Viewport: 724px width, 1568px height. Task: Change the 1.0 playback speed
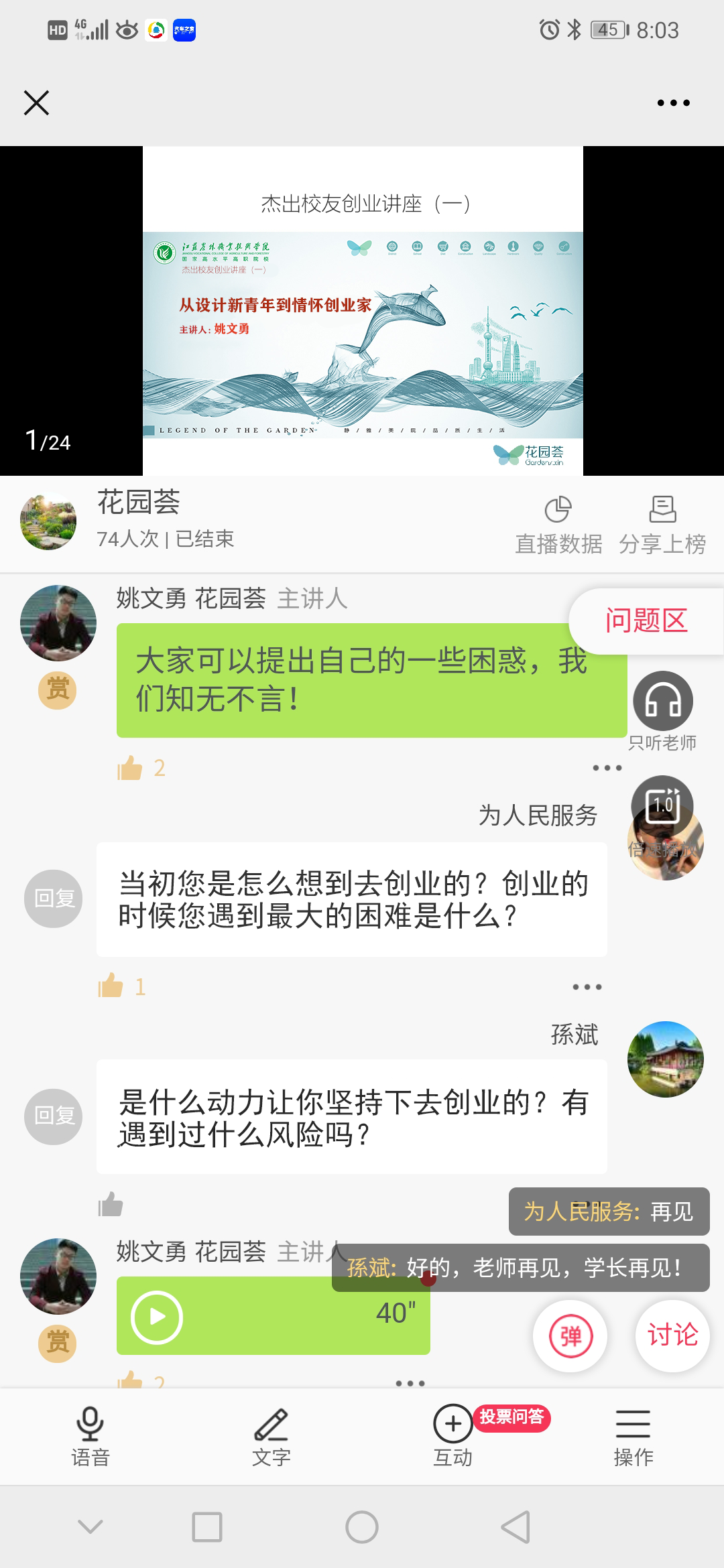pos(662,805)
